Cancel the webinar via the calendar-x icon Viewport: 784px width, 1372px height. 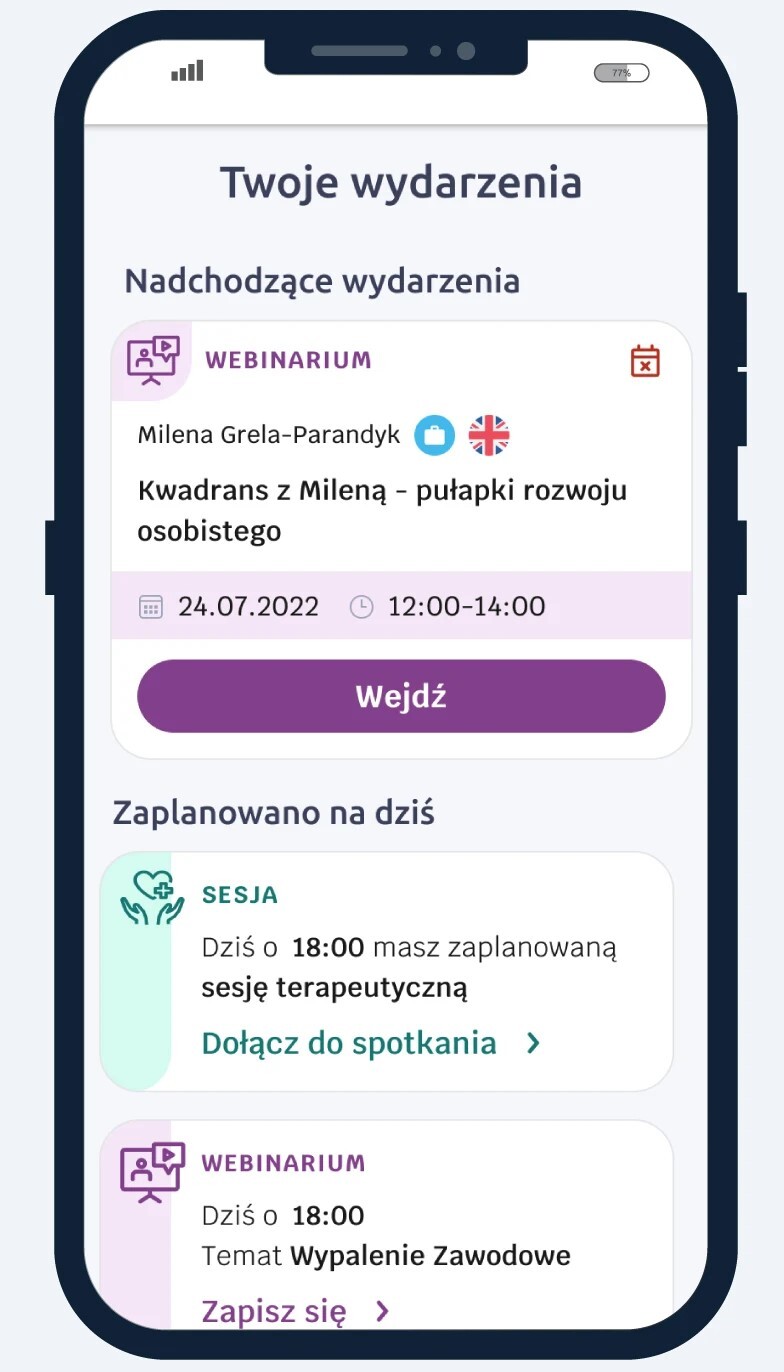click(x=645, y=362)
